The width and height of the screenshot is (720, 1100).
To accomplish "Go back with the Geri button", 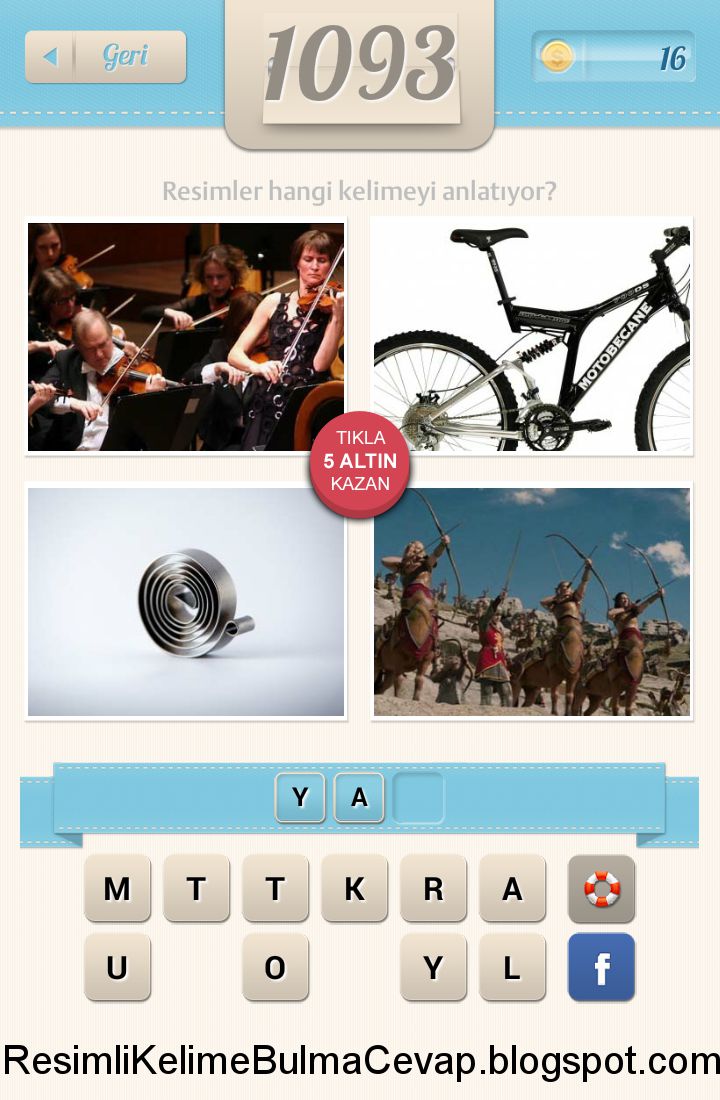I will (106, 57).
